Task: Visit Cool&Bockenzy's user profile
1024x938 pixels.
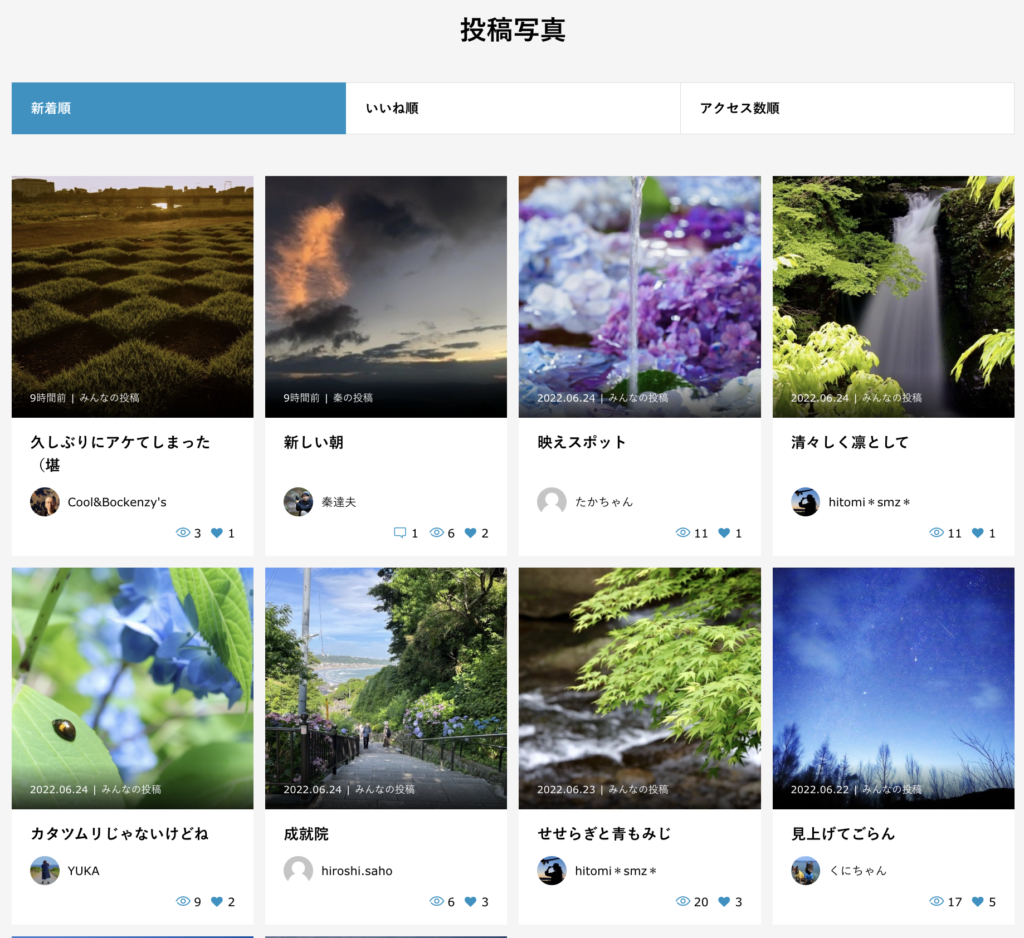Action: 116,502
